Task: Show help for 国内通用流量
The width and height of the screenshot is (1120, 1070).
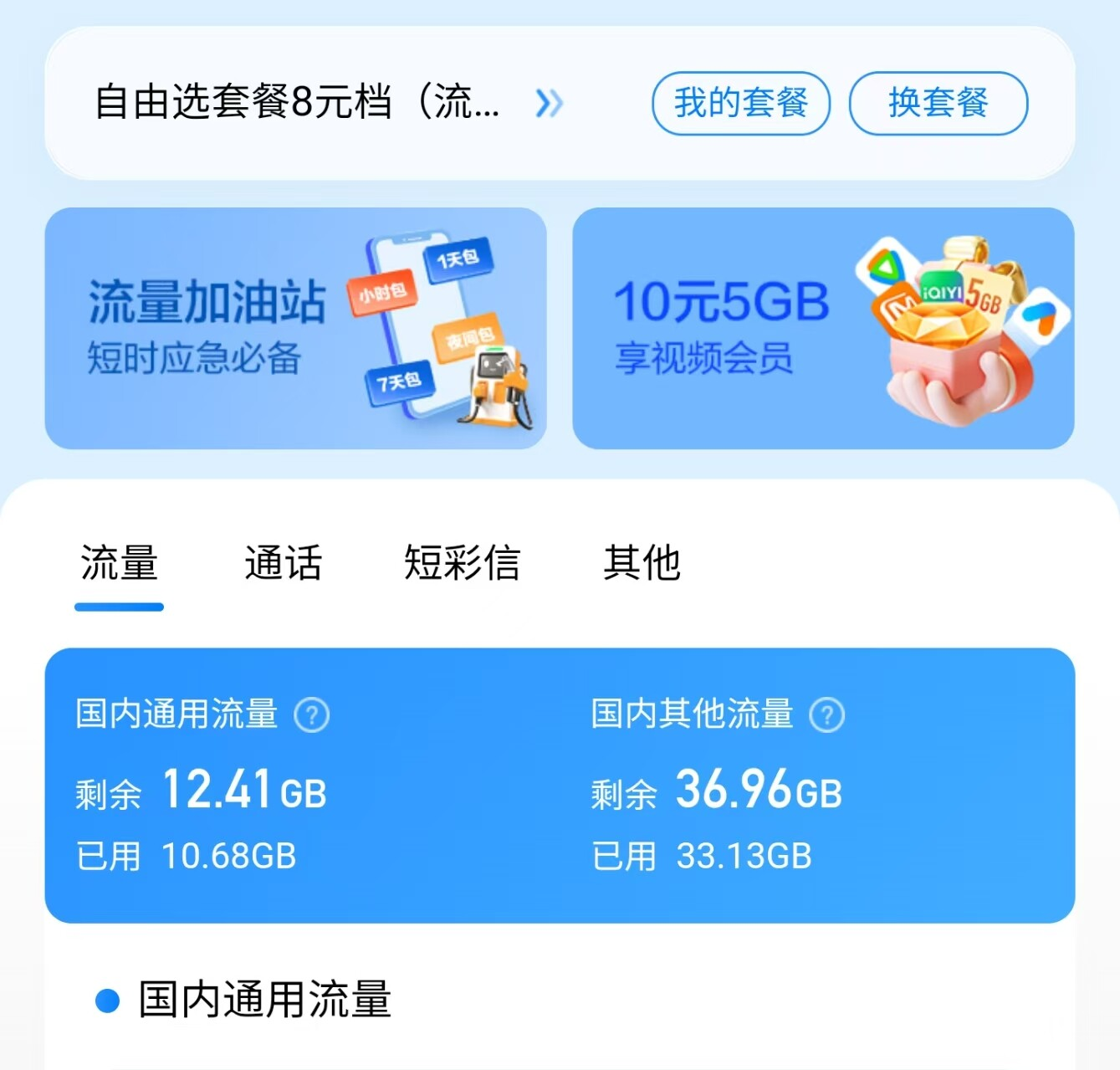Action: tap(312, 715)
